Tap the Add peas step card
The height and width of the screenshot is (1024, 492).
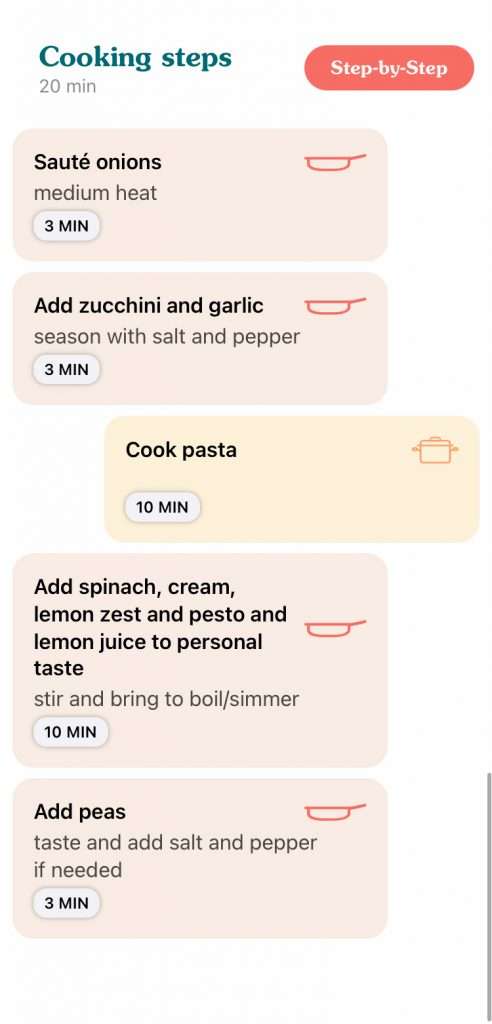click(200, 858)
